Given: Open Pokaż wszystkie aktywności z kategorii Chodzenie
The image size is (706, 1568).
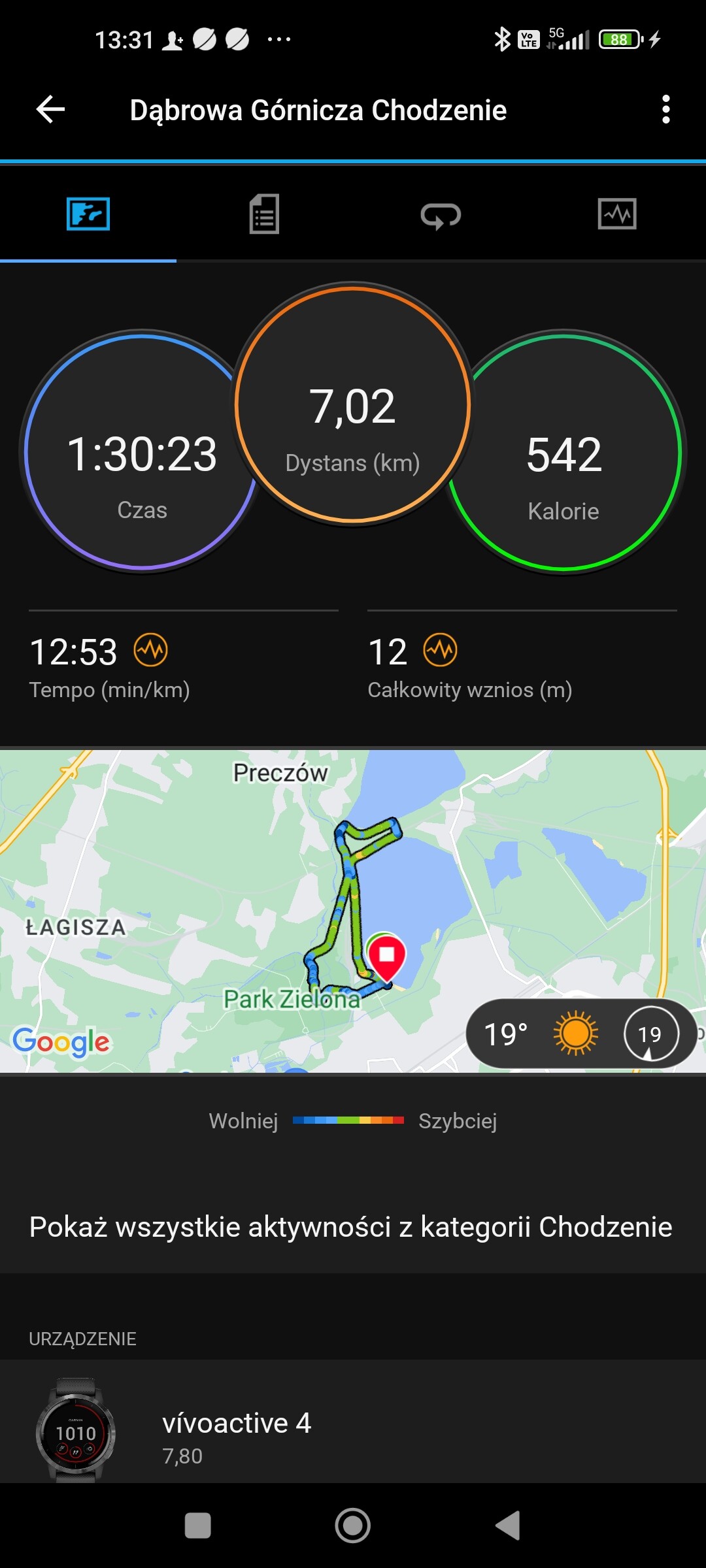Looking at the screenshot, I should coord(351,1226).
